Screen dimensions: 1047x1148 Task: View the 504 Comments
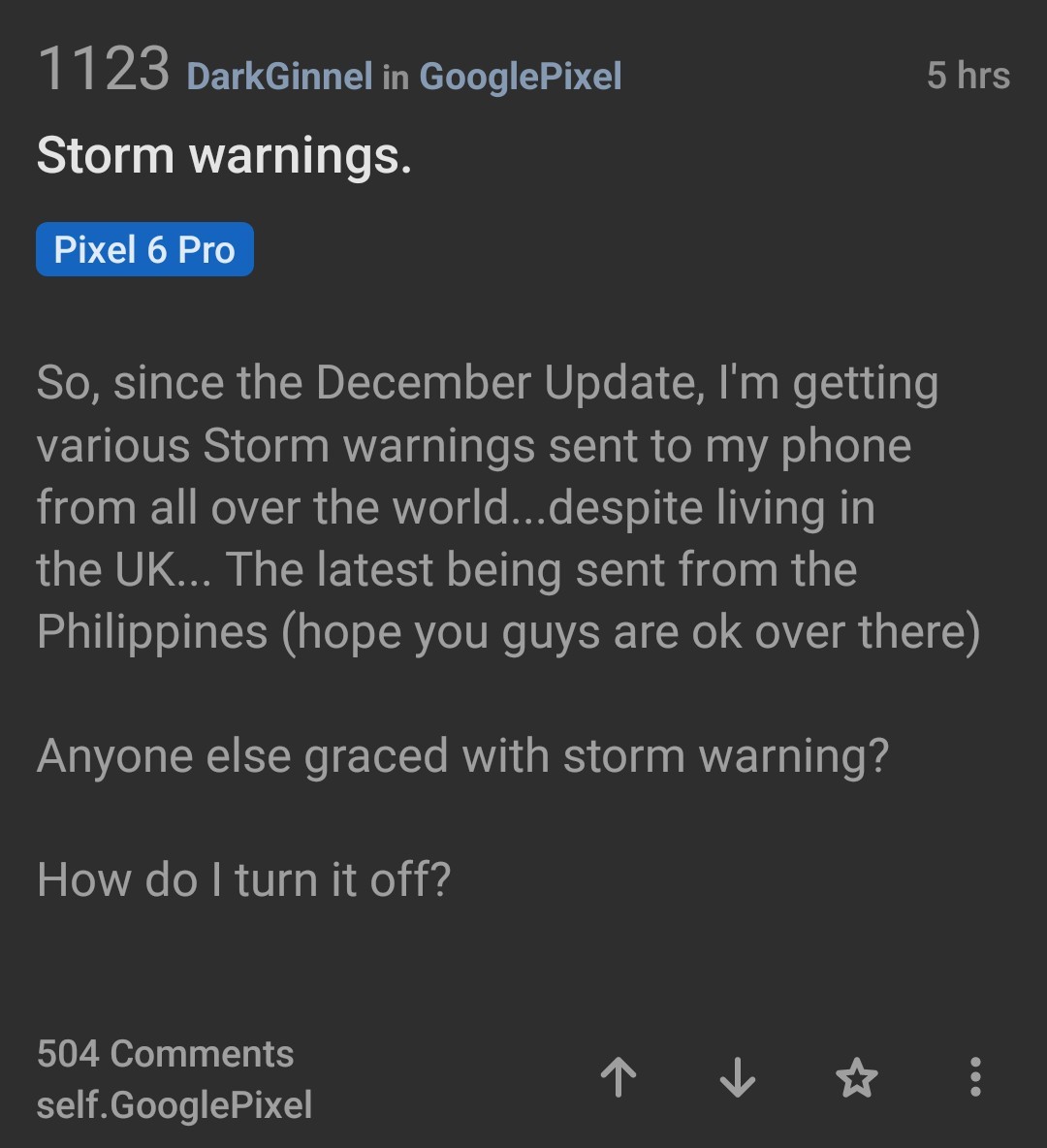166,1054
